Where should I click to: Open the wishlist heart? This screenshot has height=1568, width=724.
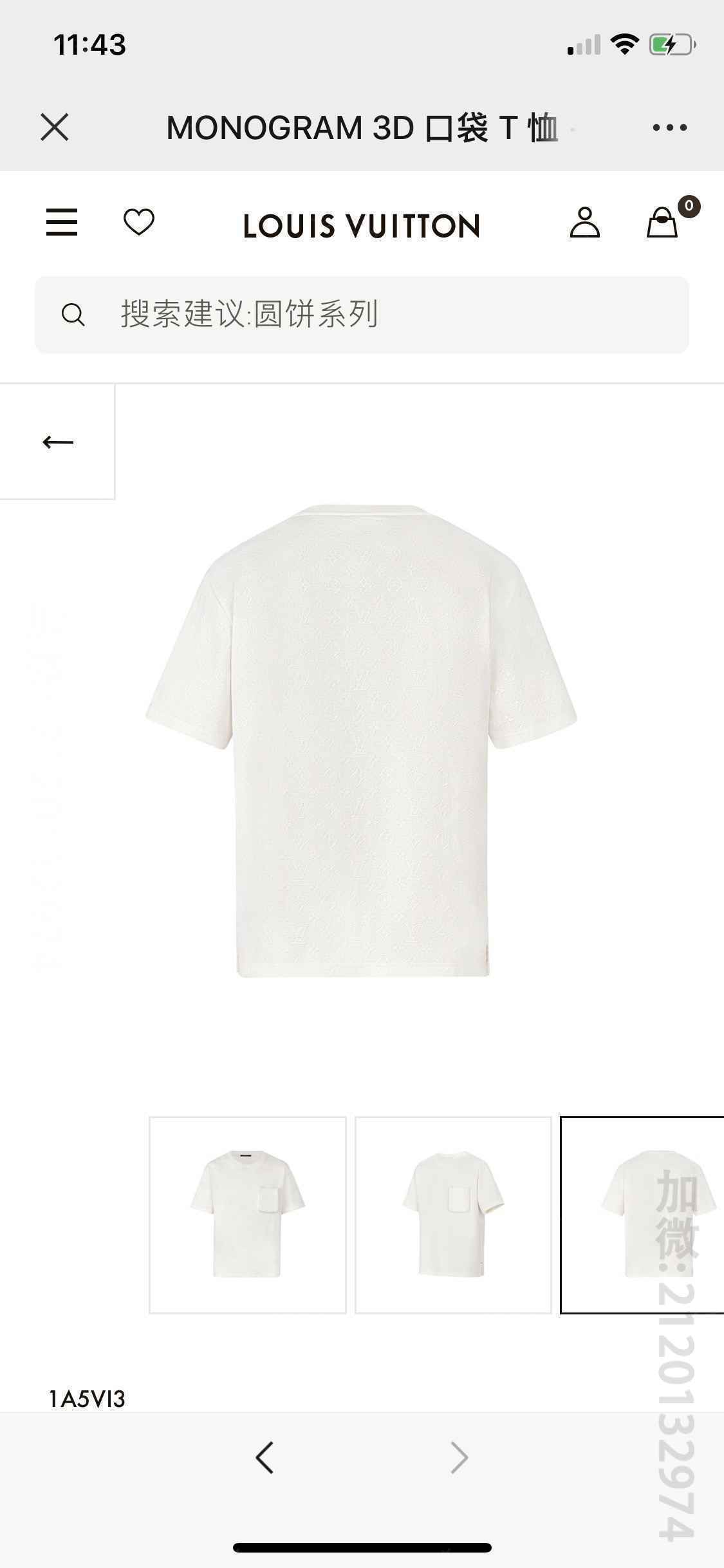pyautogui.click(x=139, y=223)
